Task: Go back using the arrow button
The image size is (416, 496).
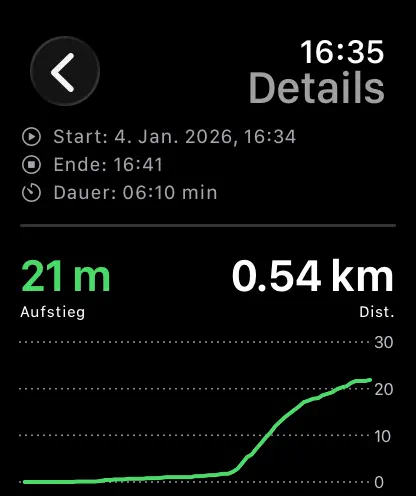Action: coord(65,71)
